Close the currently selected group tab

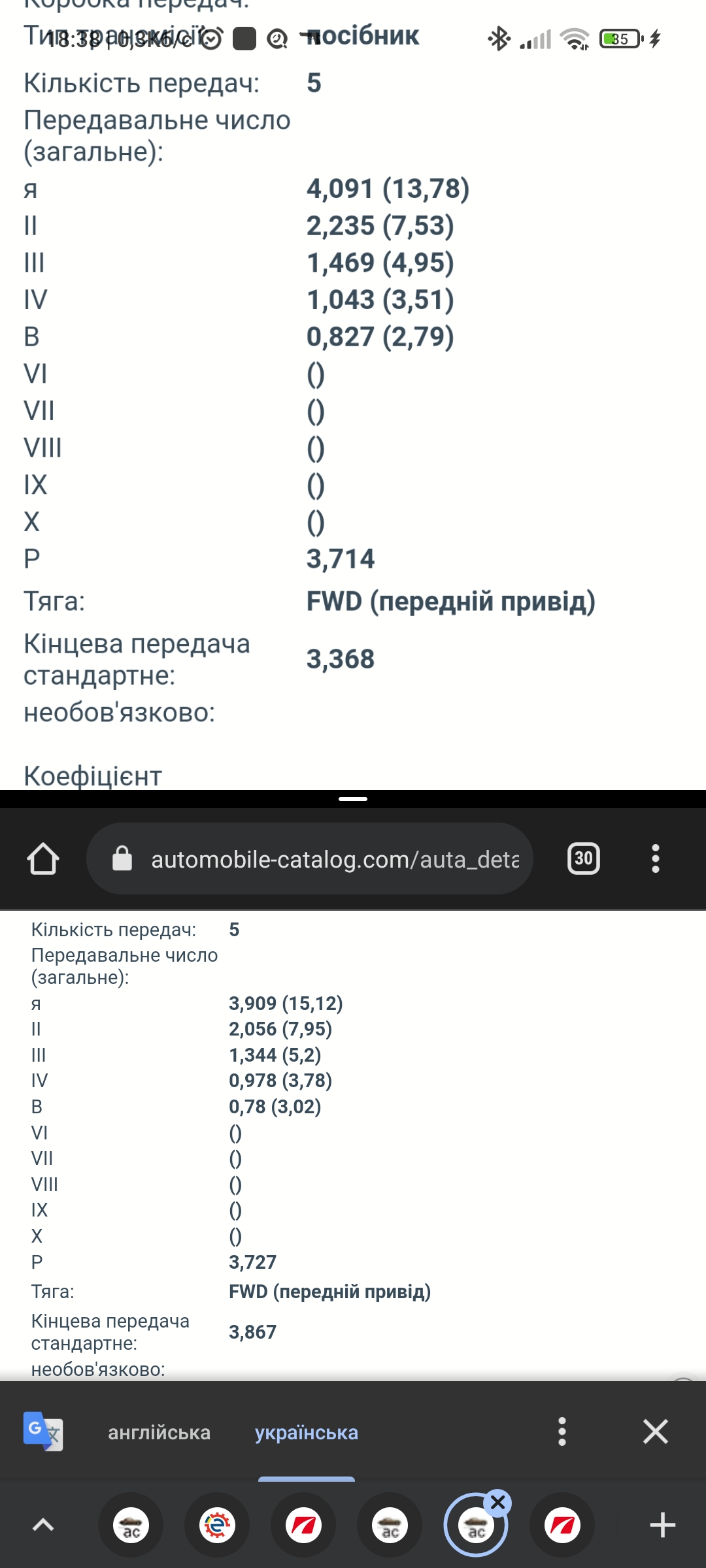point(497,1502)
